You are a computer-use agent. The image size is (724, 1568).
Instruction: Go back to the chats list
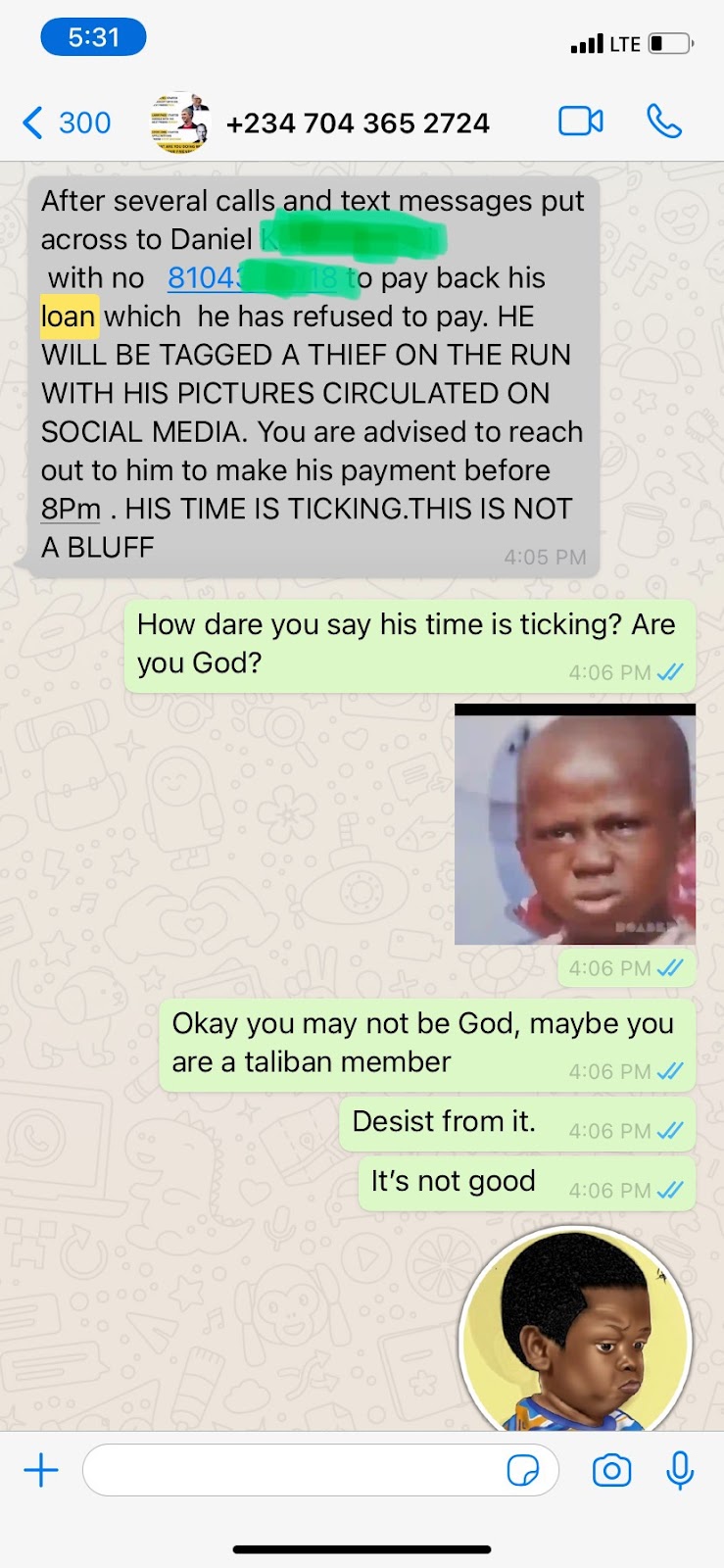(x=65, y=123)
